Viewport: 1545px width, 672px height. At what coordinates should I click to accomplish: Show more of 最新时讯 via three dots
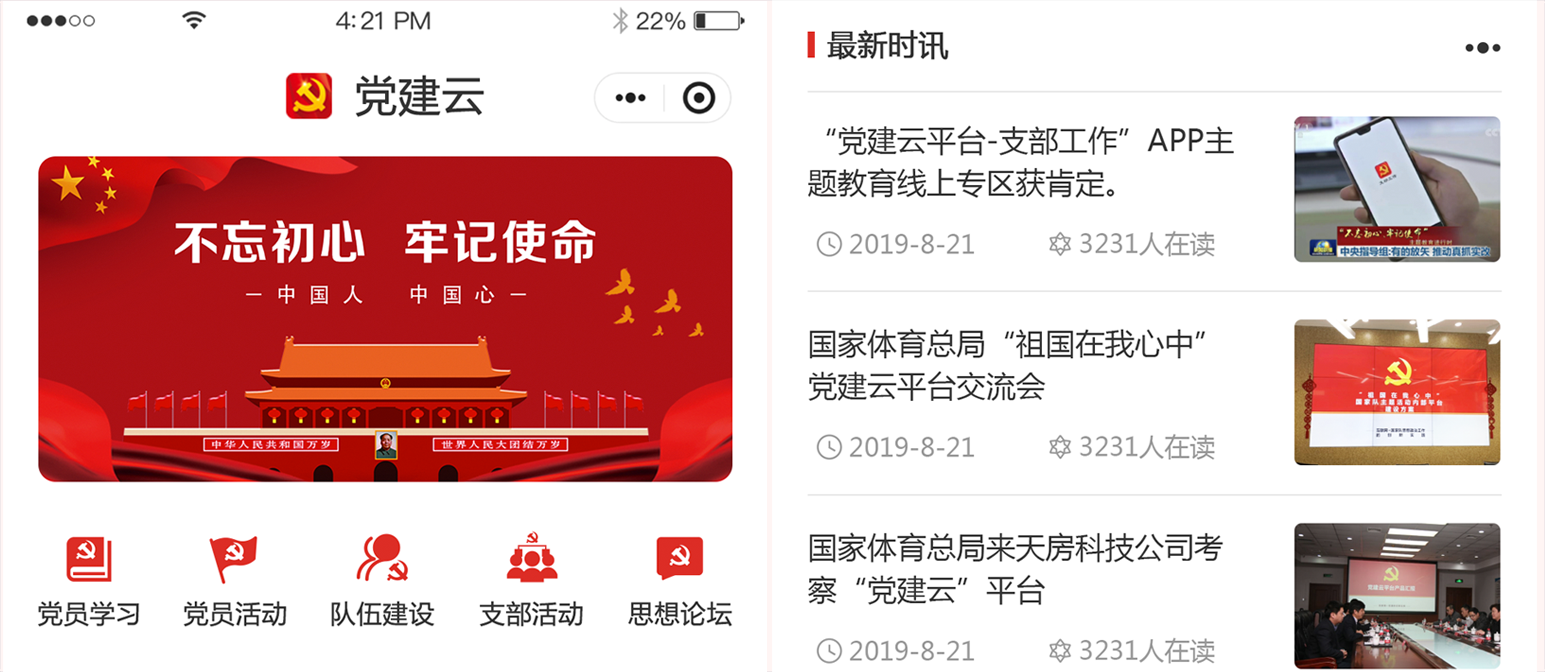click(1482, 47)
